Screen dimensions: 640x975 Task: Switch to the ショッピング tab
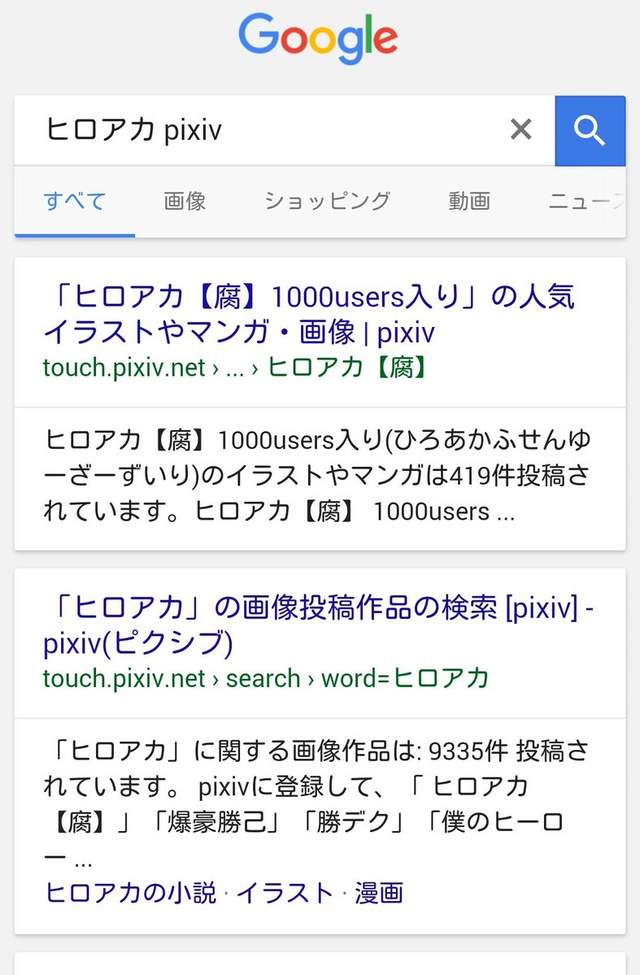tap(327, 201)
